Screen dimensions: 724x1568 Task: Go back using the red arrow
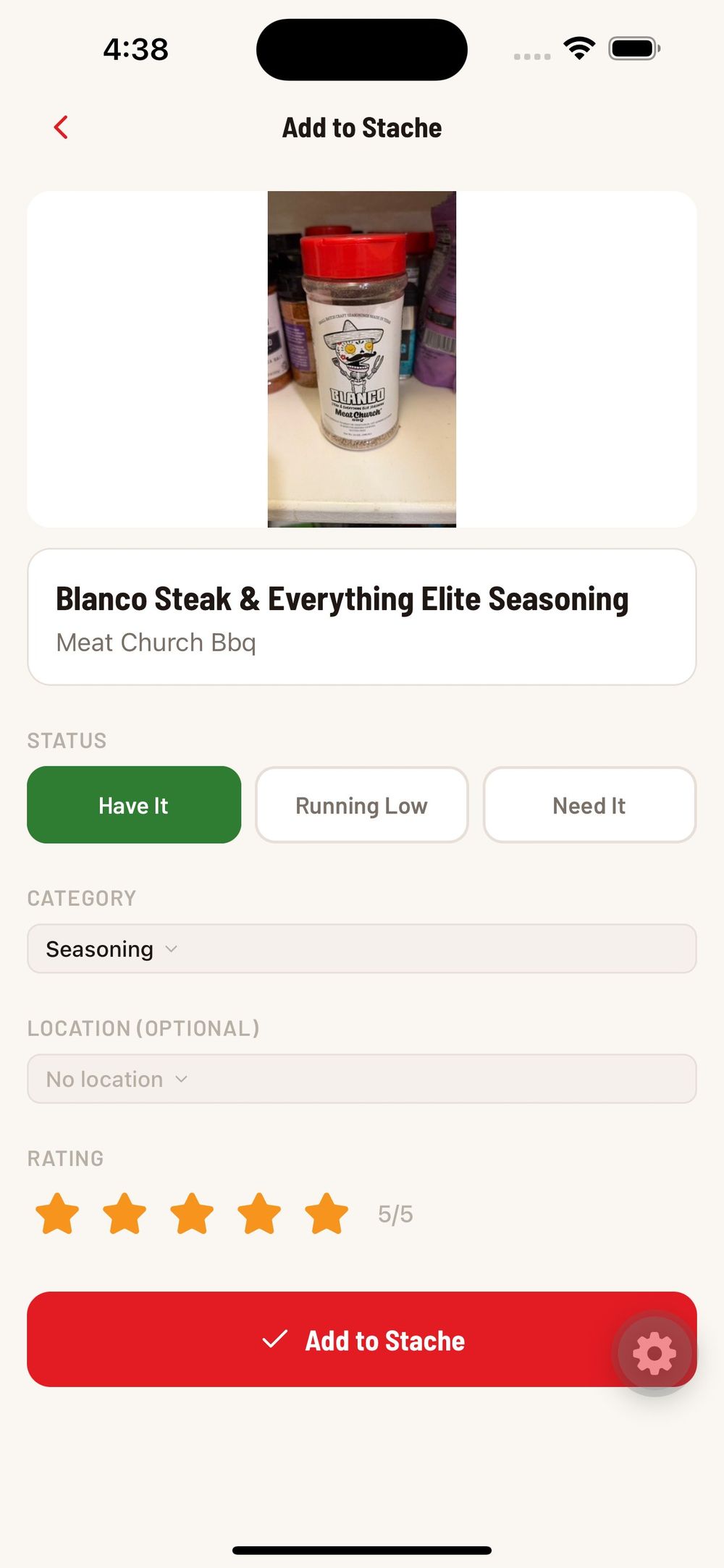(x=61, y=127)
